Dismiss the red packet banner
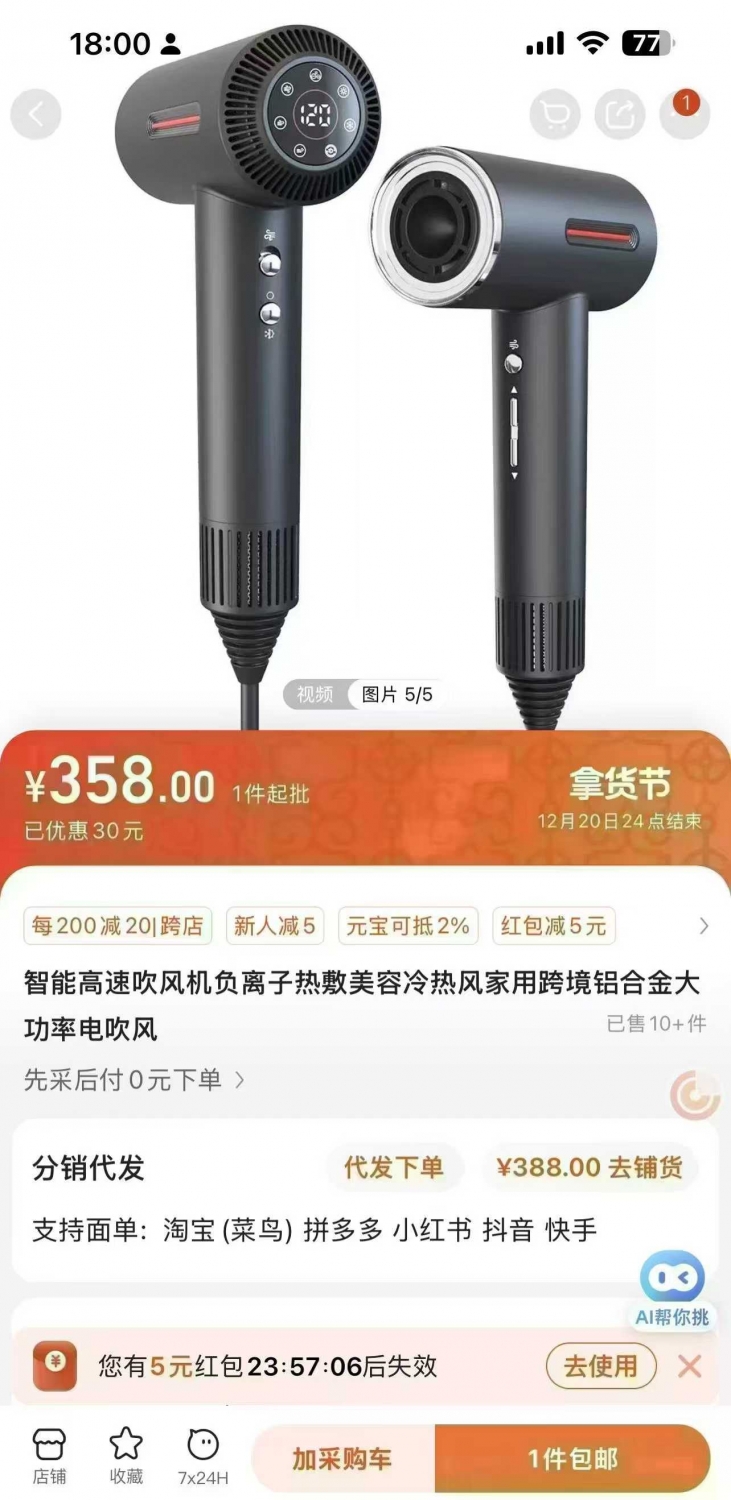Screen dimensions: 731x1500 tap(690, 1366)
